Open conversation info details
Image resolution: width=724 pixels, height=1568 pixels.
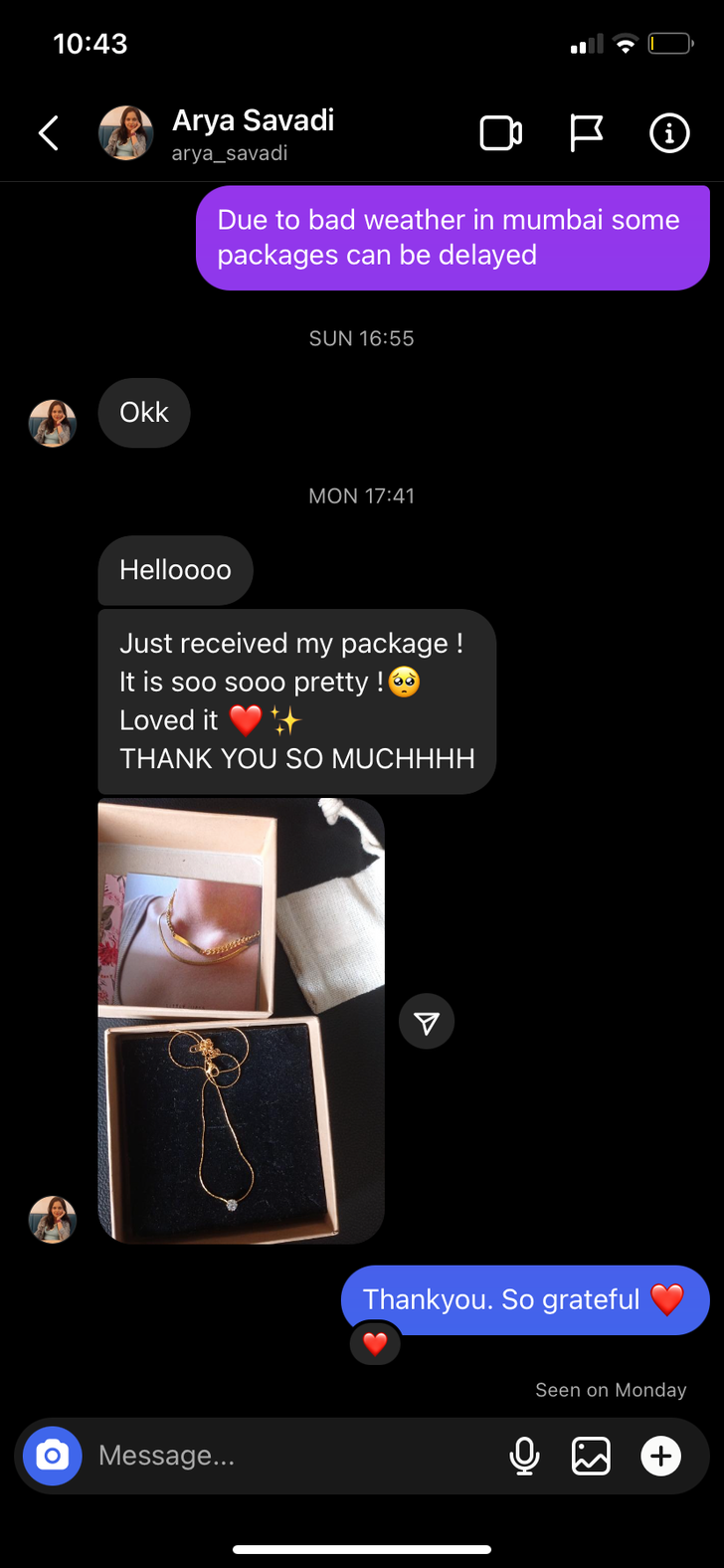click(669, 133)
